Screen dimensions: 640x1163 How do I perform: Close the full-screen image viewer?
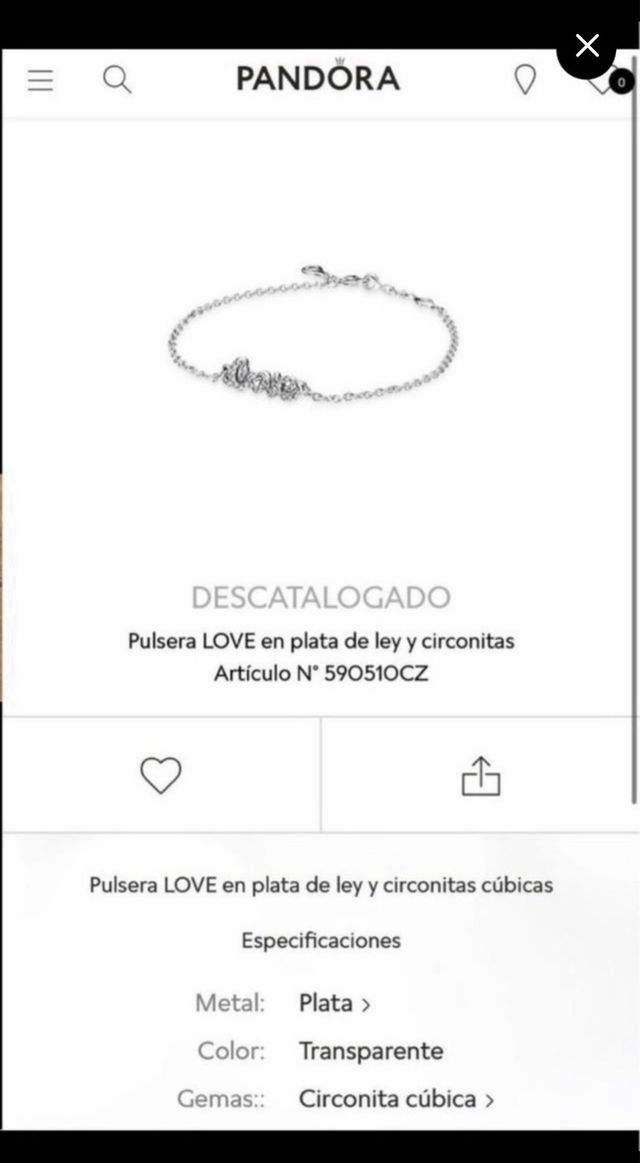coord(587,45)
